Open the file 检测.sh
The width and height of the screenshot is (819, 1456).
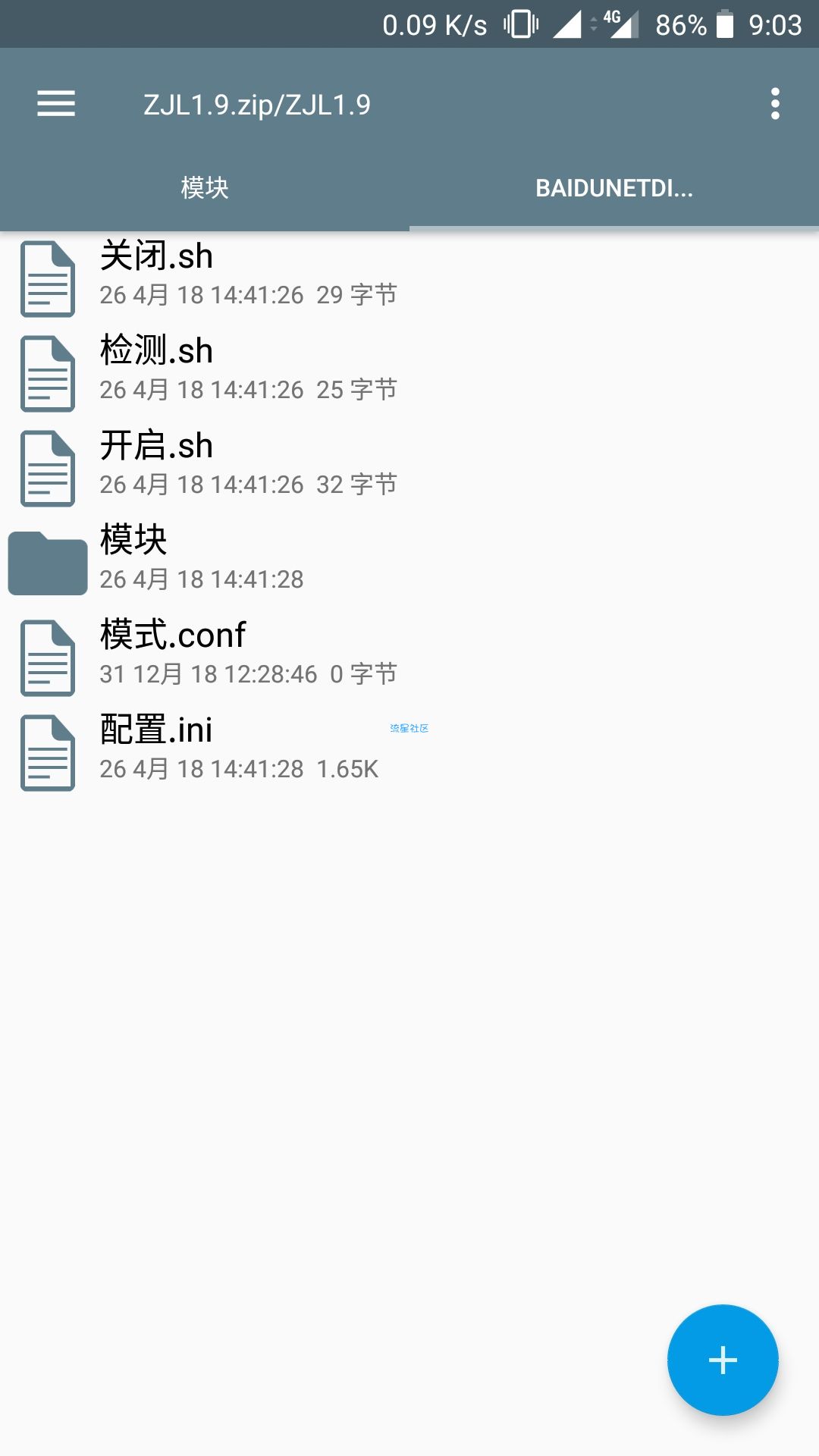[409, 373]
